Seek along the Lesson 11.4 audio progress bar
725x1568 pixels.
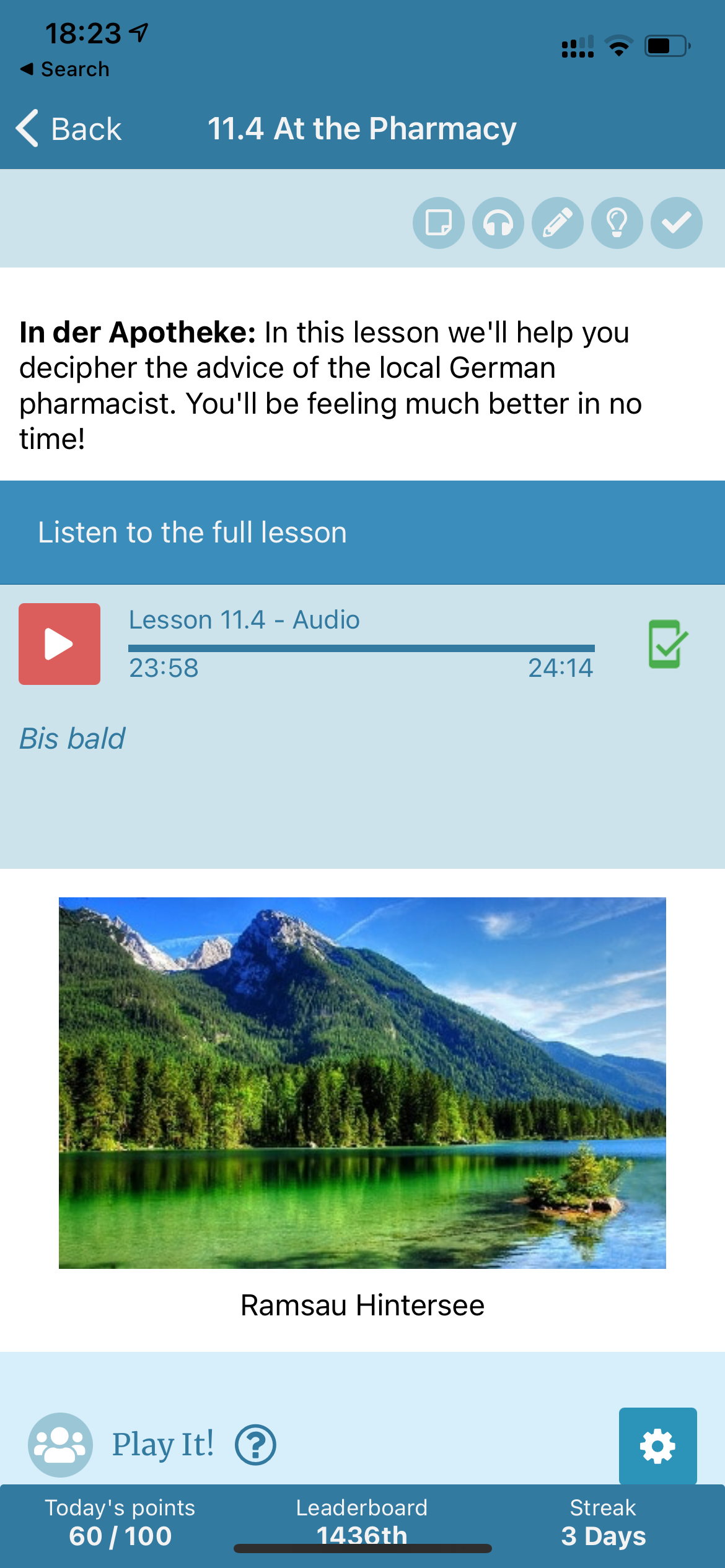[x=361, y=648]
